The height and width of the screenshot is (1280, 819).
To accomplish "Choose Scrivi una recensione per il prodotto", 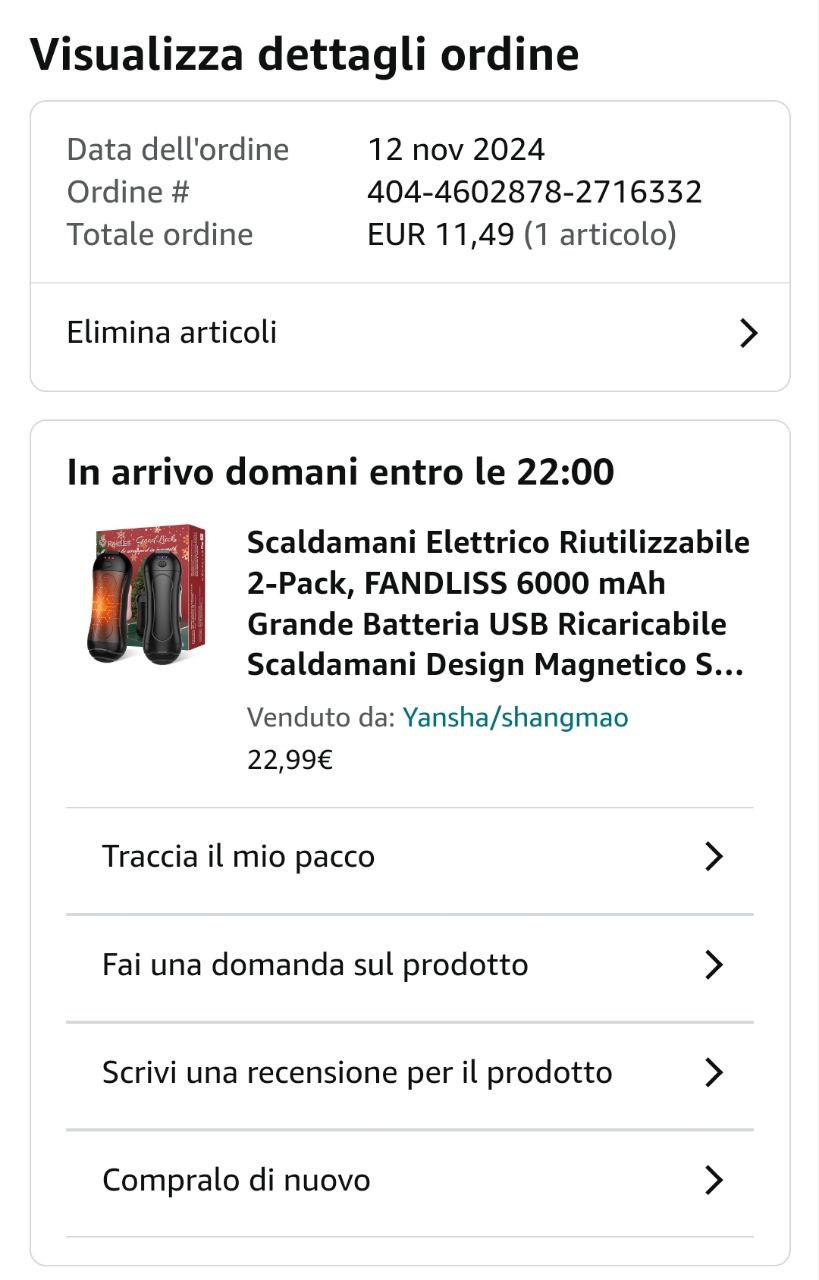I will (x=410, y=1073).
